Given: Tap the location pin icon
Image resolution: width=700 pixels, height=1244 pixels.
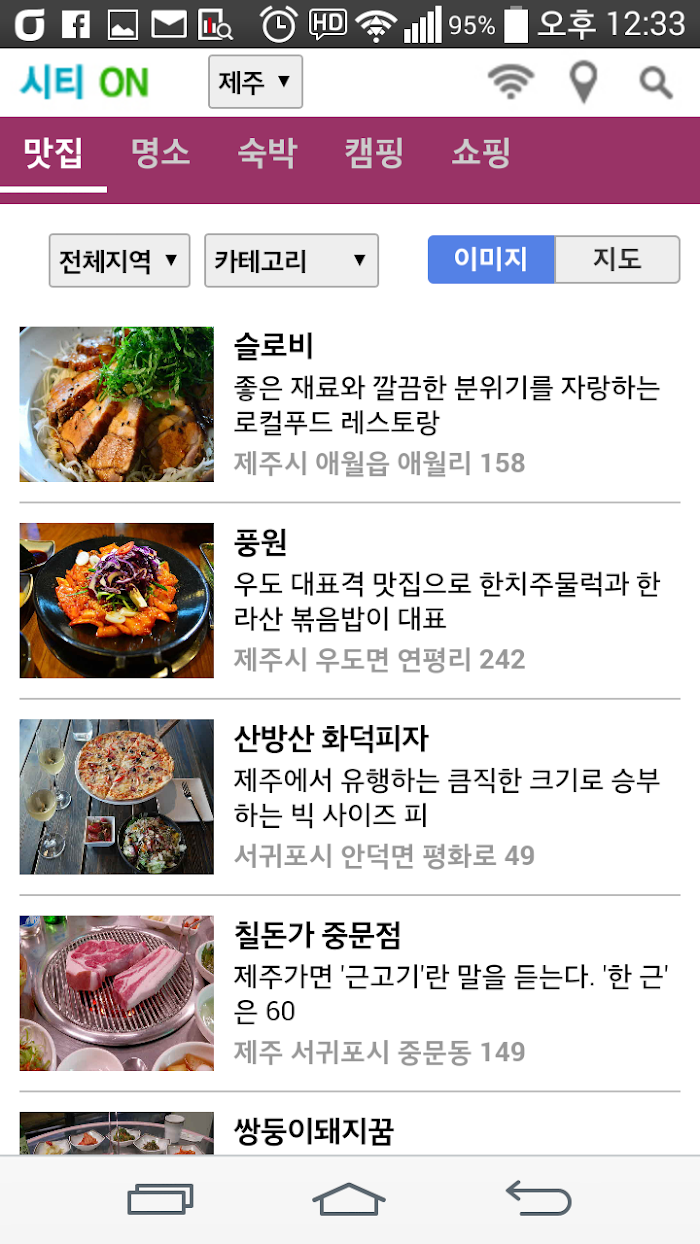Looking at the screenshot, I should (584, 82).
